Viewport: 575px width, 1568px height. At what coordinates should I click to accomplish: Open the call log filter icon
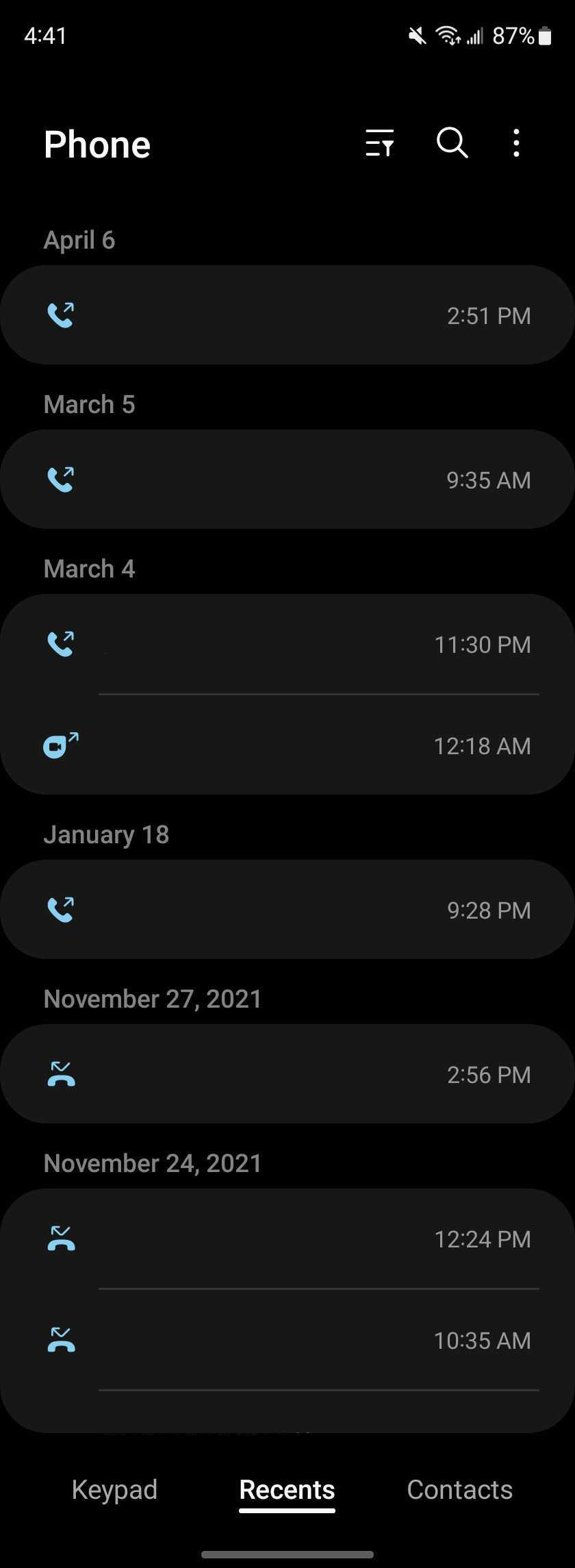point(379,143)
